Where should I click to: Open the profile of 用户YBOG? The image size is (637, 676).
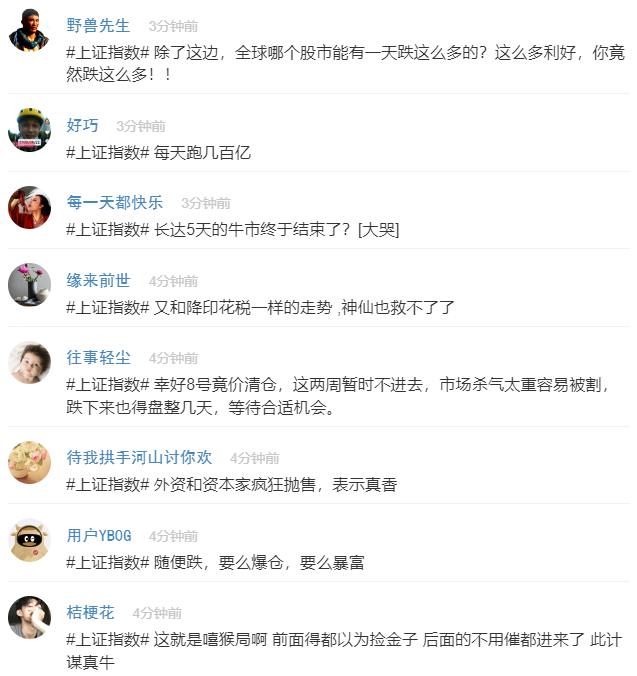98,535
